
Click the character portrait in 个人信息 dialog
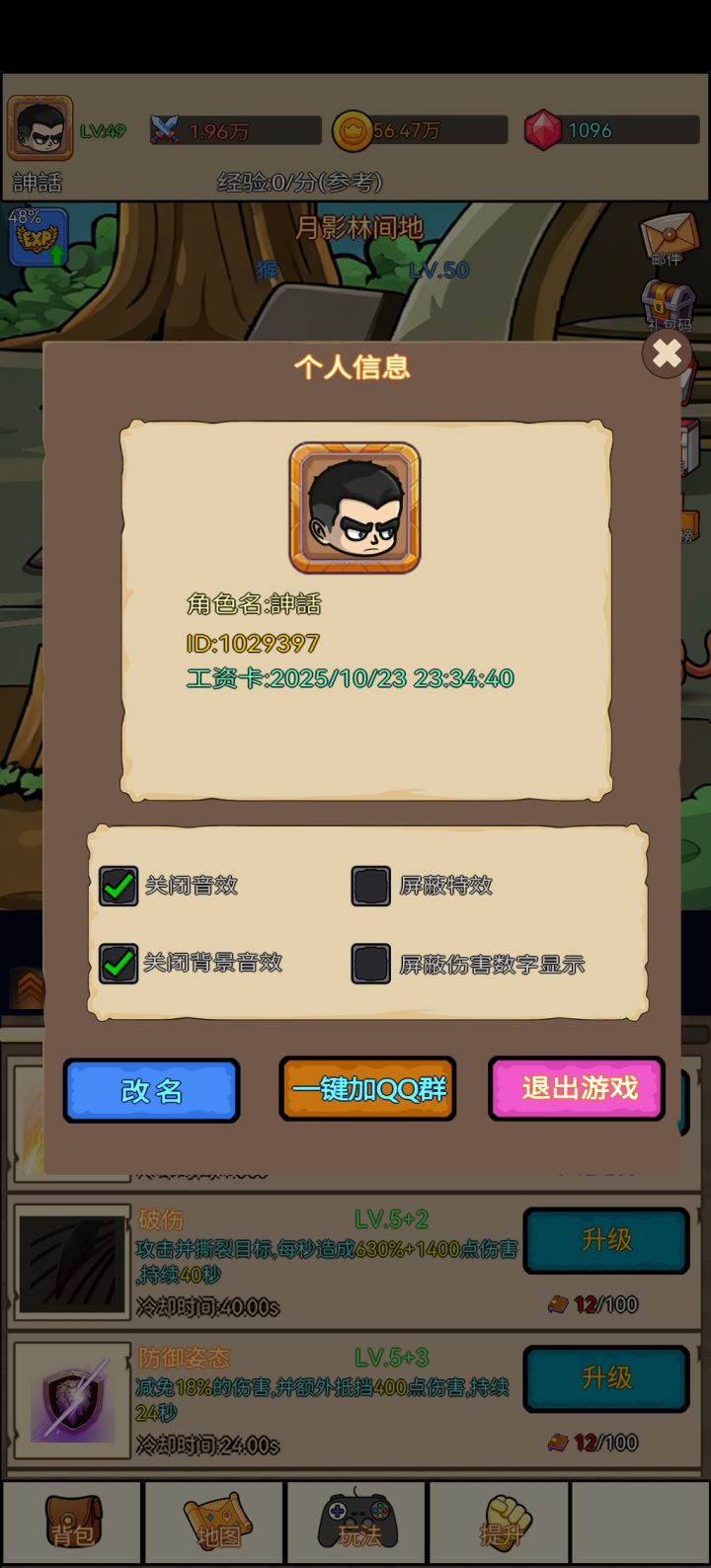(x=355, y=505)
